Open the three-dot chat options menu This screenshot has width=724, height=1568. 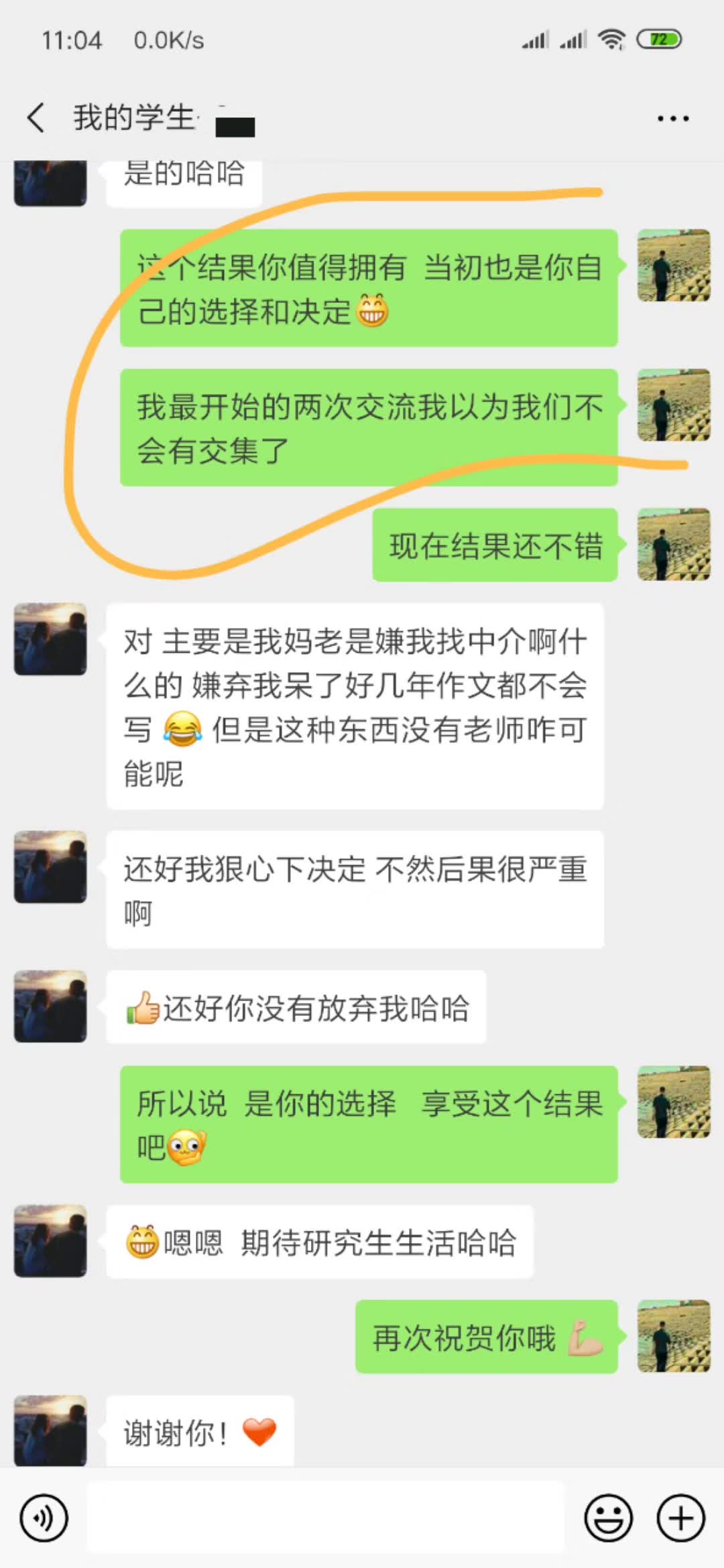(672, 119)
